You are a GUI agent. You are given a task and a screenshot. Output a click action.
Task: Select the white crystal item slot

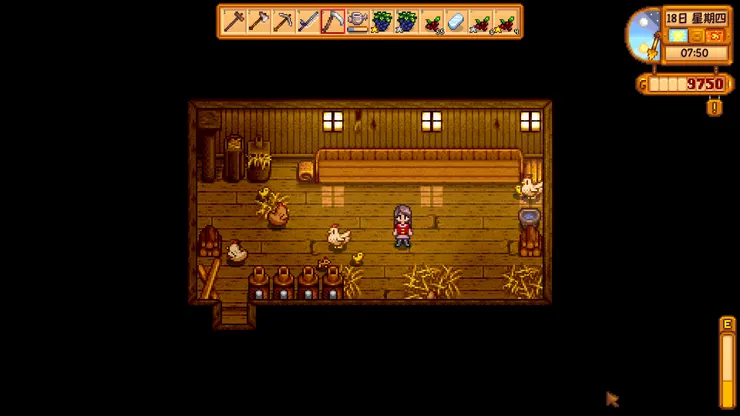457,21
